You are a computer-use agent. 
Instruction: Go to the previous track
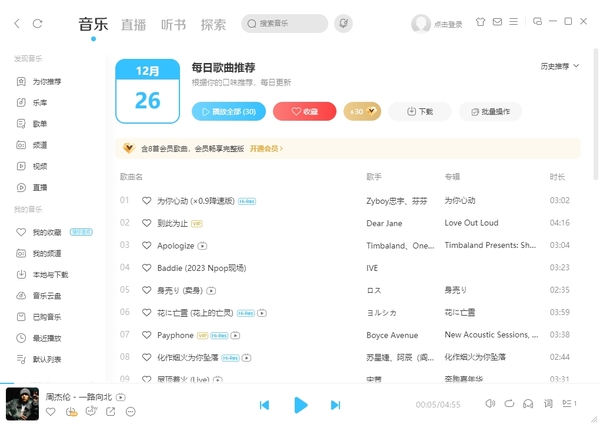click(264, 404)
